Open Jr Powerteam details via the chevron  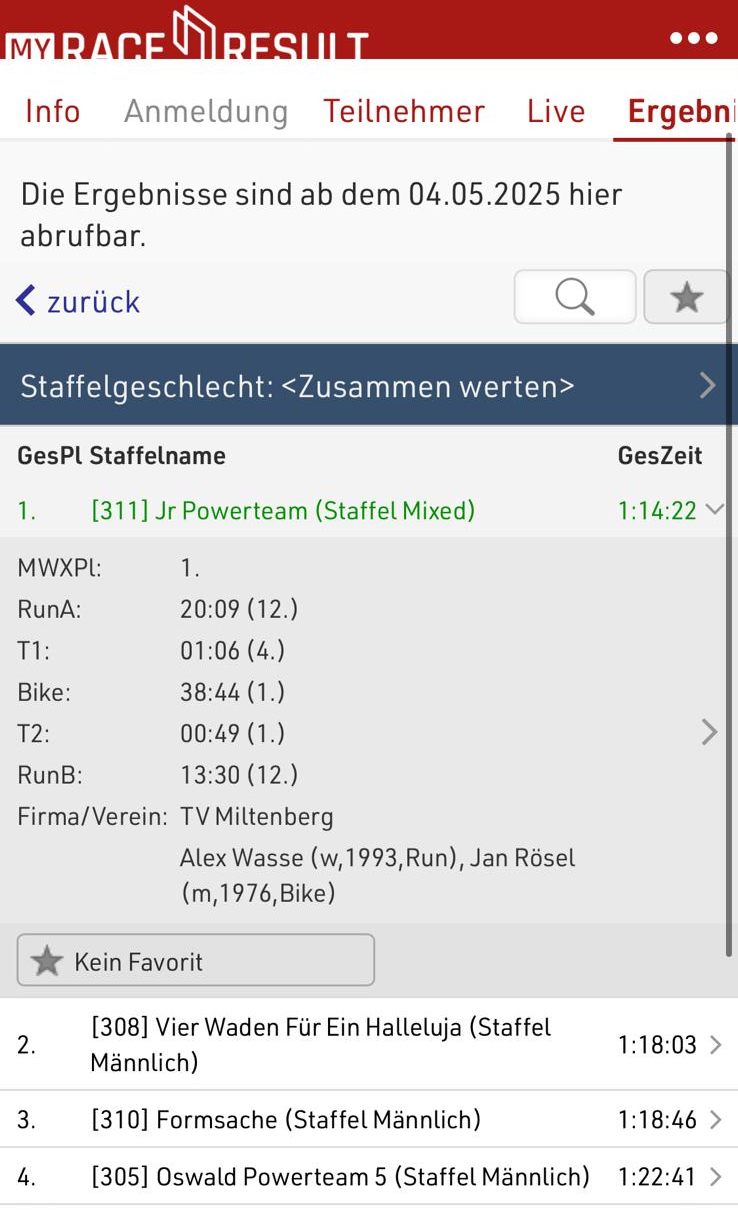tap(709, 732)
